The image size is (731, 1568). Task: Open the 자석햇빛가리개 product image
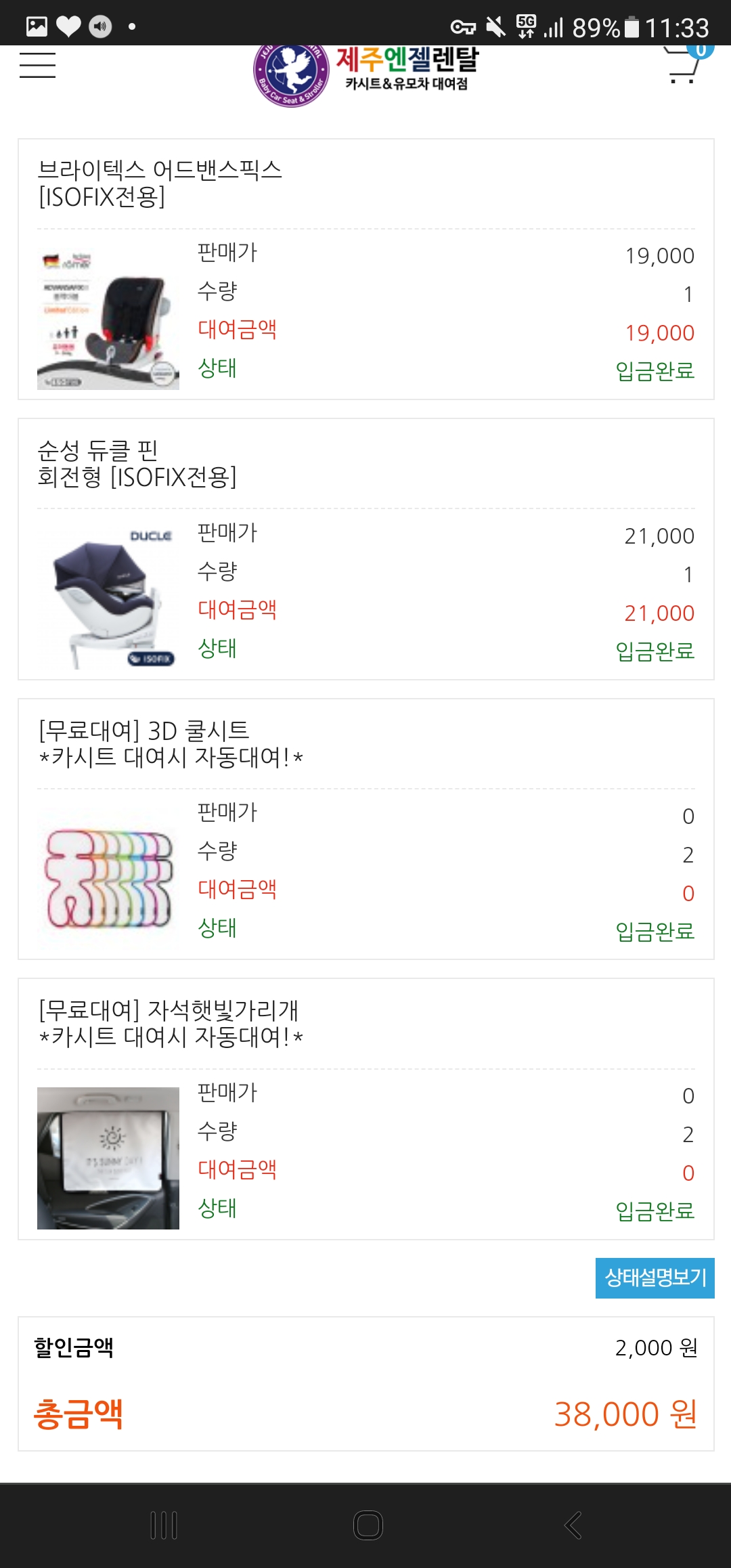click(x=108, y=1158)
